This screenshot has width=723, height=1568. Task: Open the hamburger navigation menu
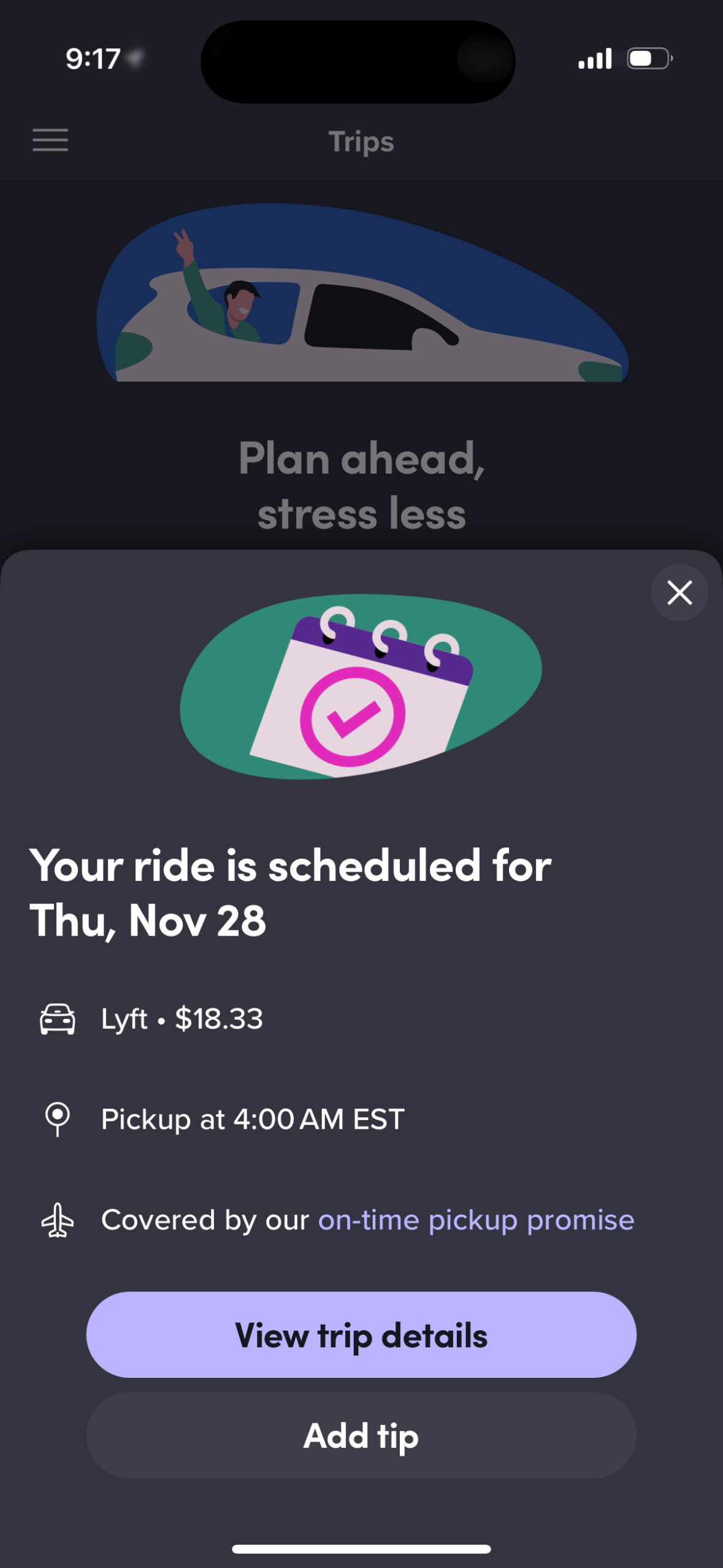50,140
